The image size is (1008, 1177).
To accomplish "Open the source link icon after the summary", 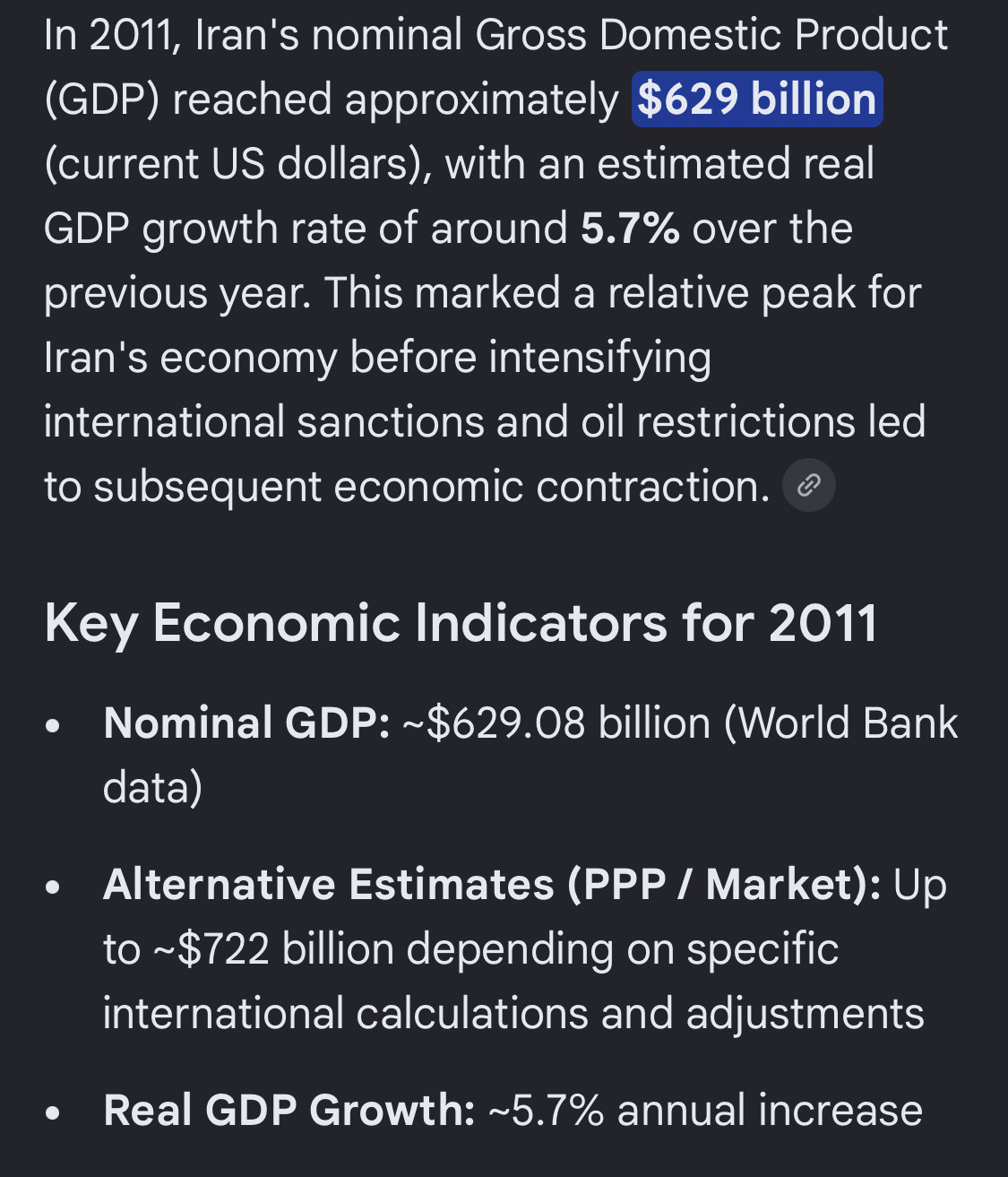I will click(x=809, y=485).
